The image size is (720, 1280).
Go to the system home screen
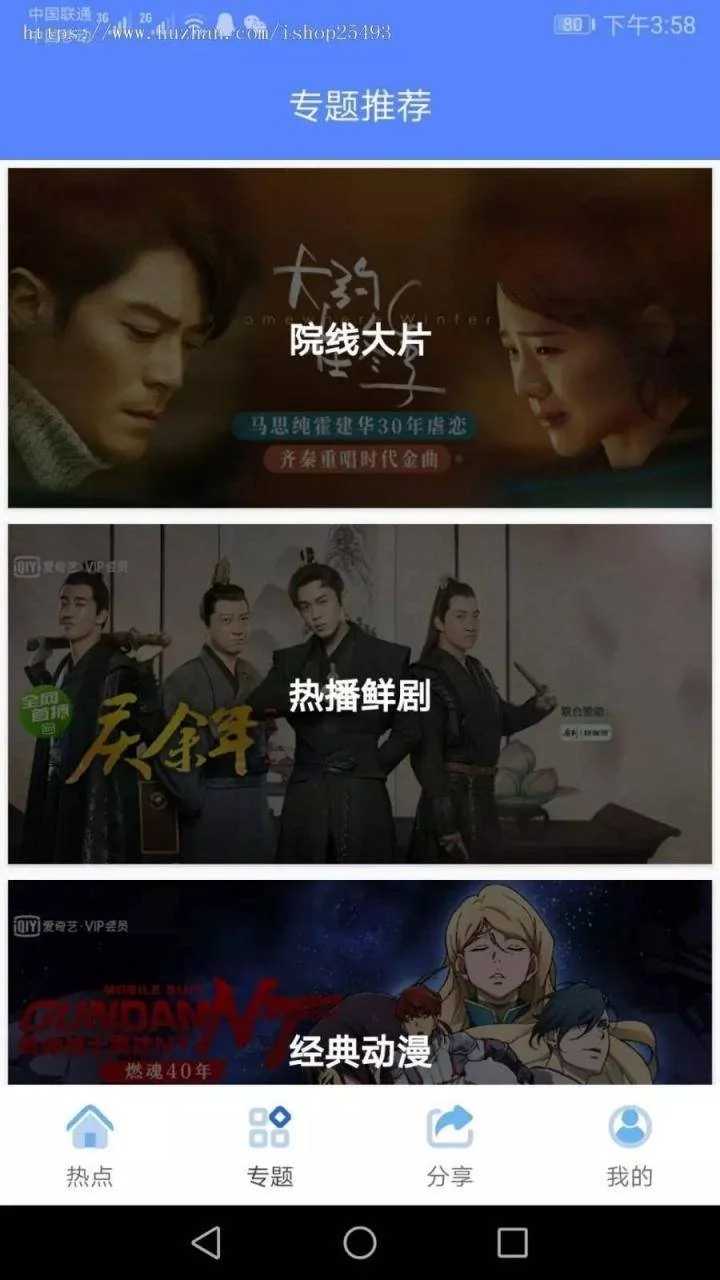point(360,1243)
